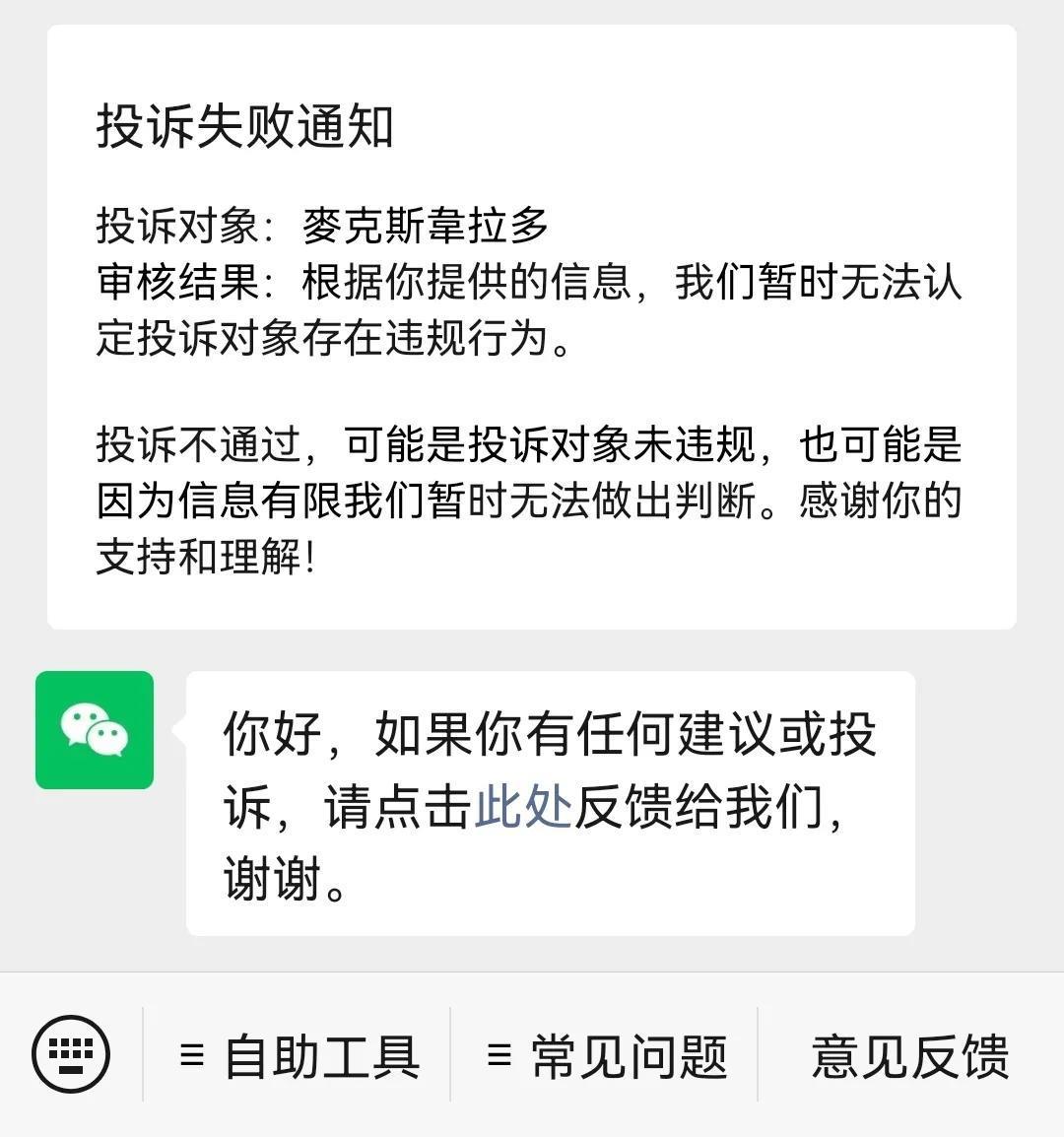
Task: Switch to keyboard input mode
Action: tap(71, 1055)
